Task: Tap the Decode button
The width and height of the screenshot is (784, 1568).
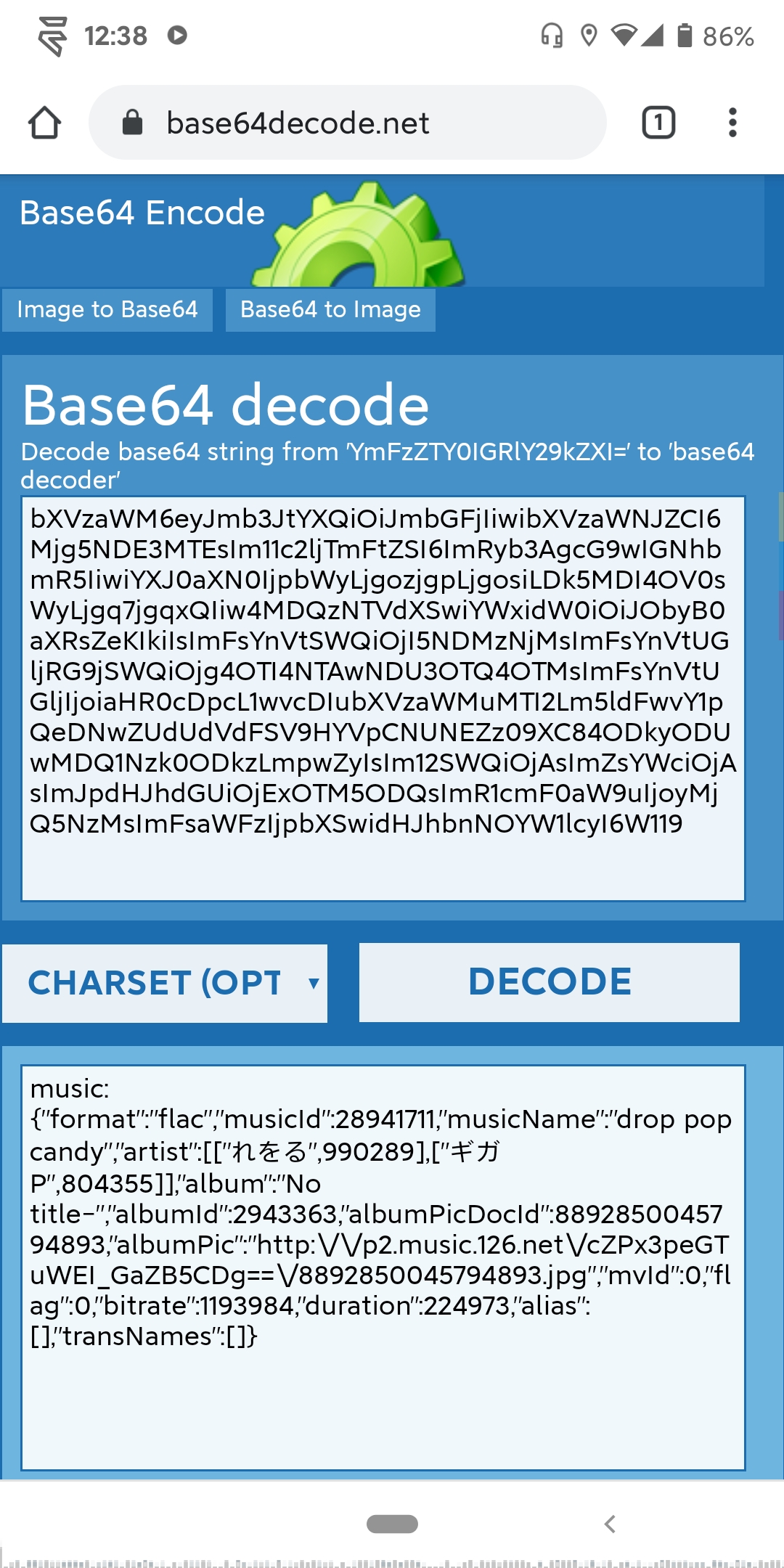Action: [x=550, y=982]
